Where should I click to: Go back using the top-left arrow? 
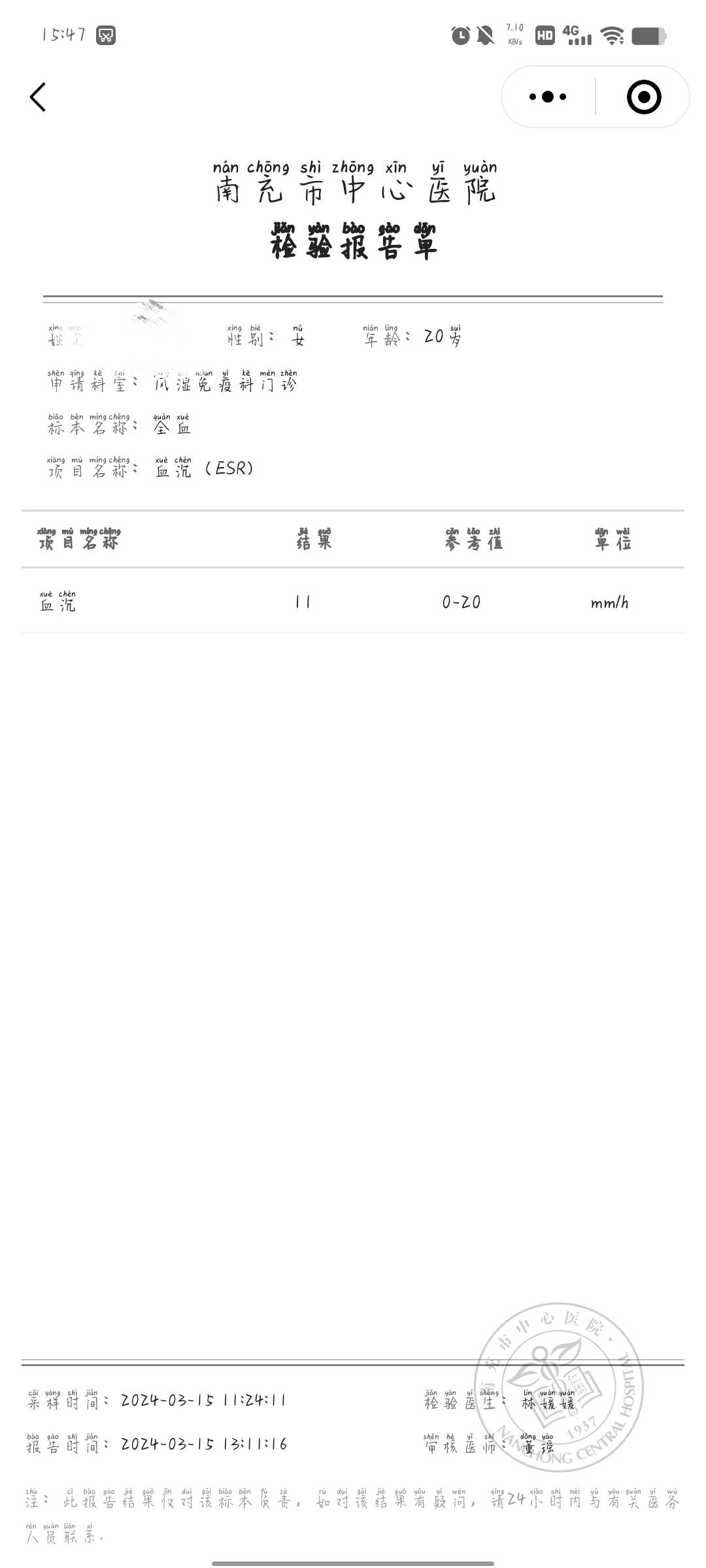click(38, 97)
